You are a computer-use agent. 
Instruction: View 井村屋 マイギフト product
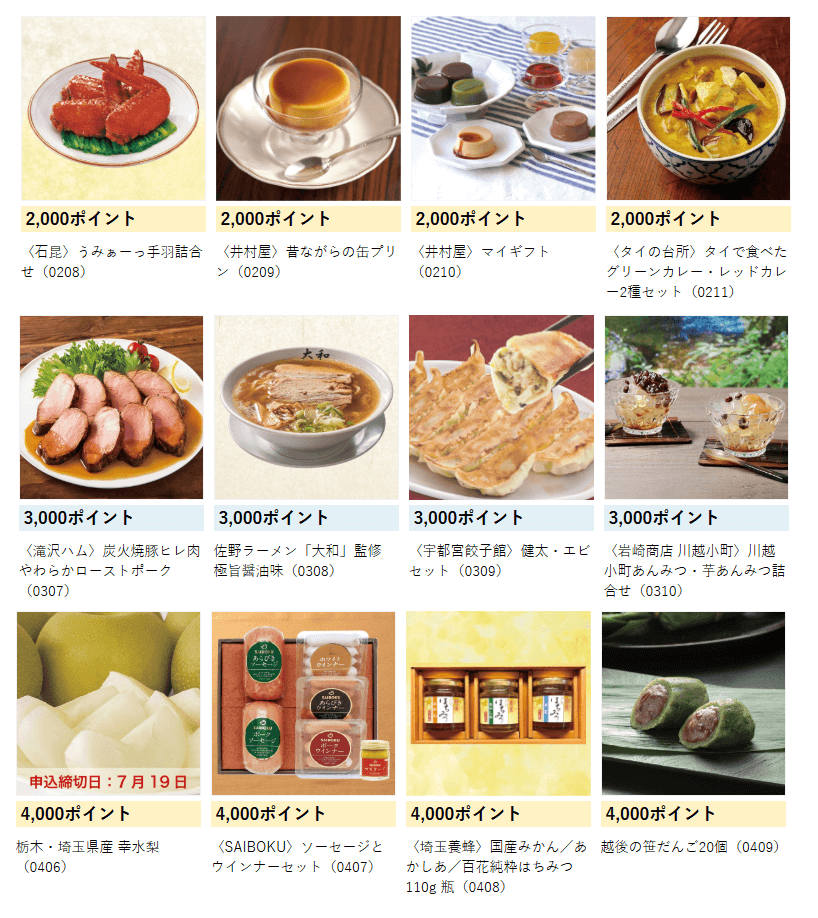(x=503, y=108)
